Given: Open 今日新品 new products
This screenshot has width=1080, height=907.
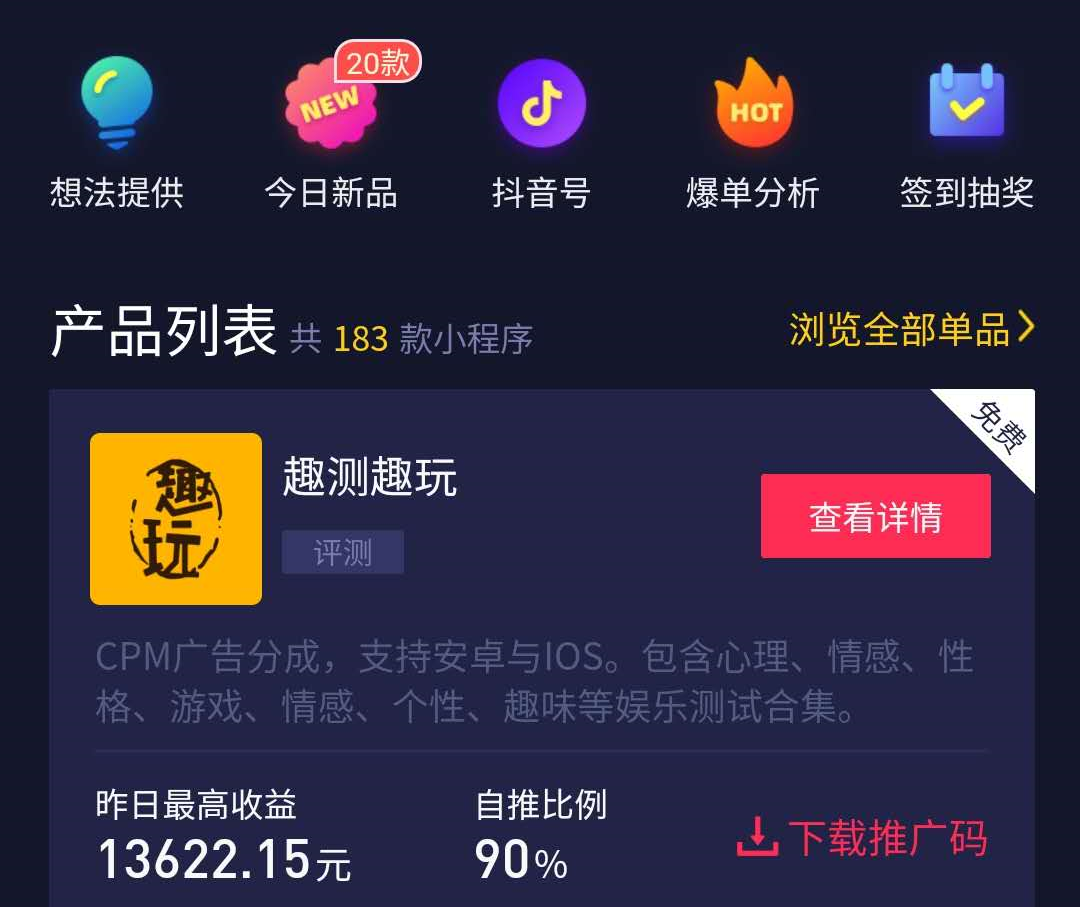Looking at the screenshot, I should point(331,131).
